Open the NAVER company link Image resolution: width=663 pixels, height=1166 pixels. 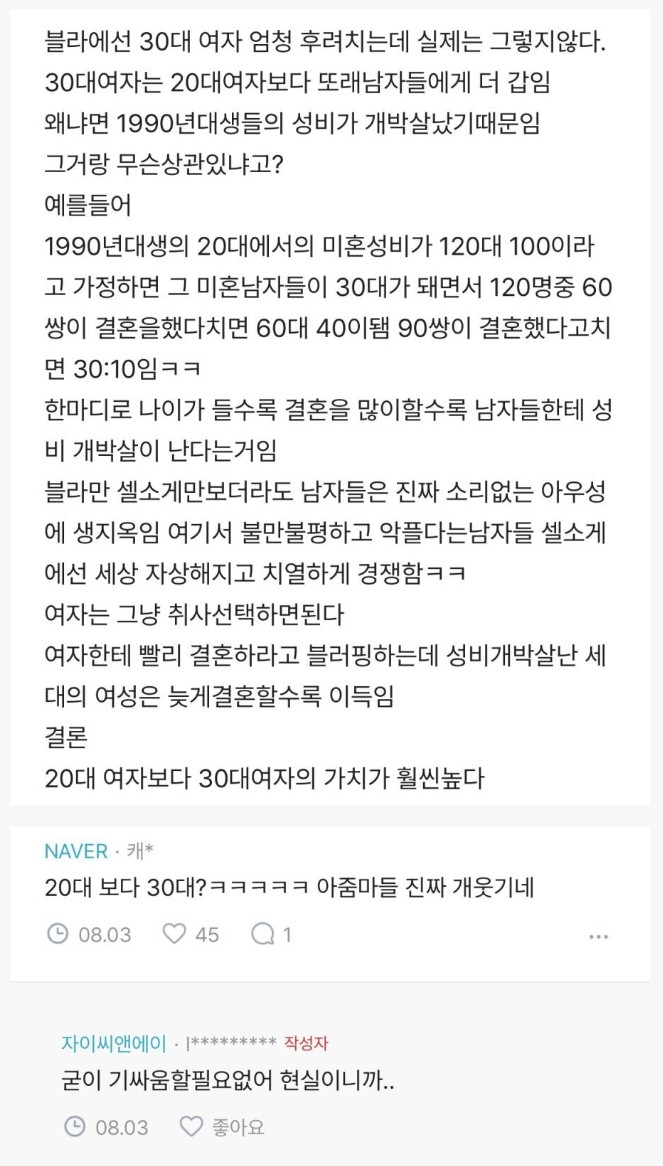click(x=76, y=852)
